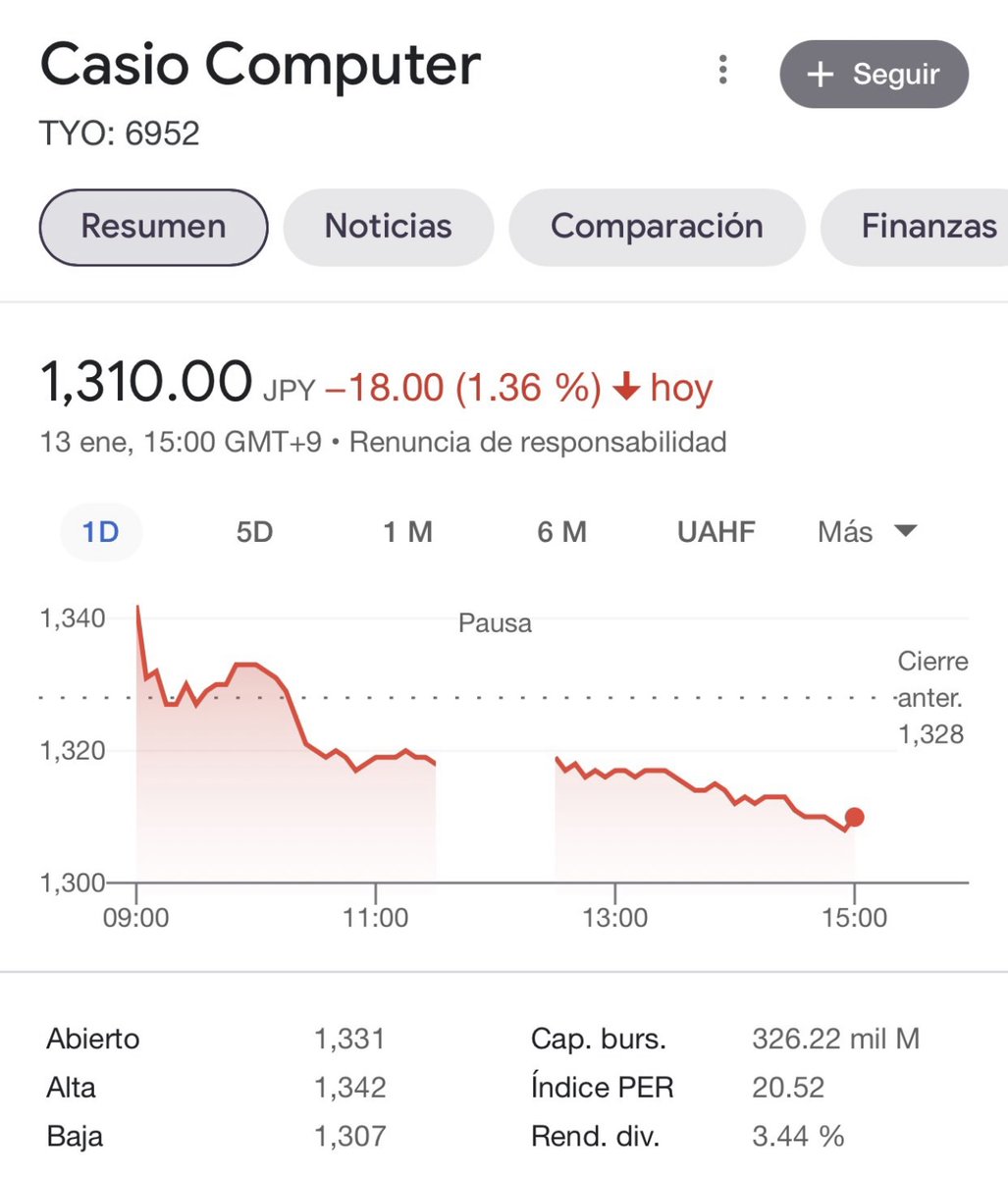Screen dimensions: 1008x1178
Task: Open the Comparación tab
Action: point(657,227)
